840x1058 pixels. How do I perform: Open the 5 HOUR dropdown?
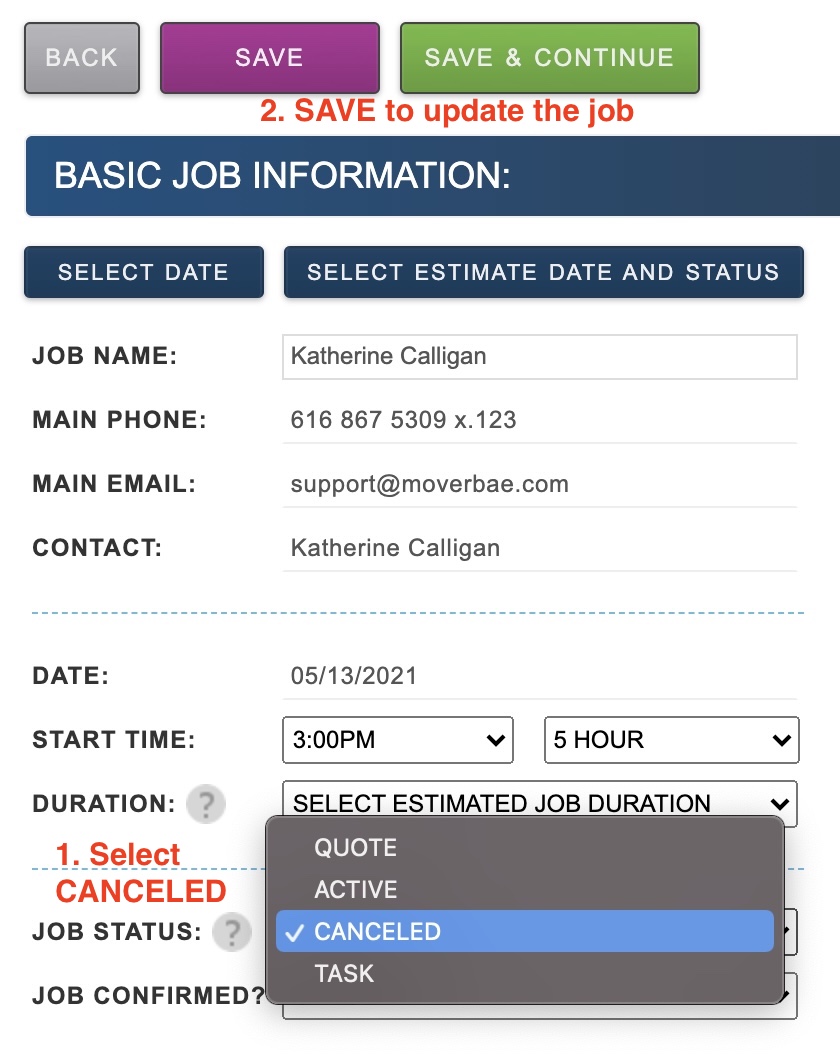(670, 740)
